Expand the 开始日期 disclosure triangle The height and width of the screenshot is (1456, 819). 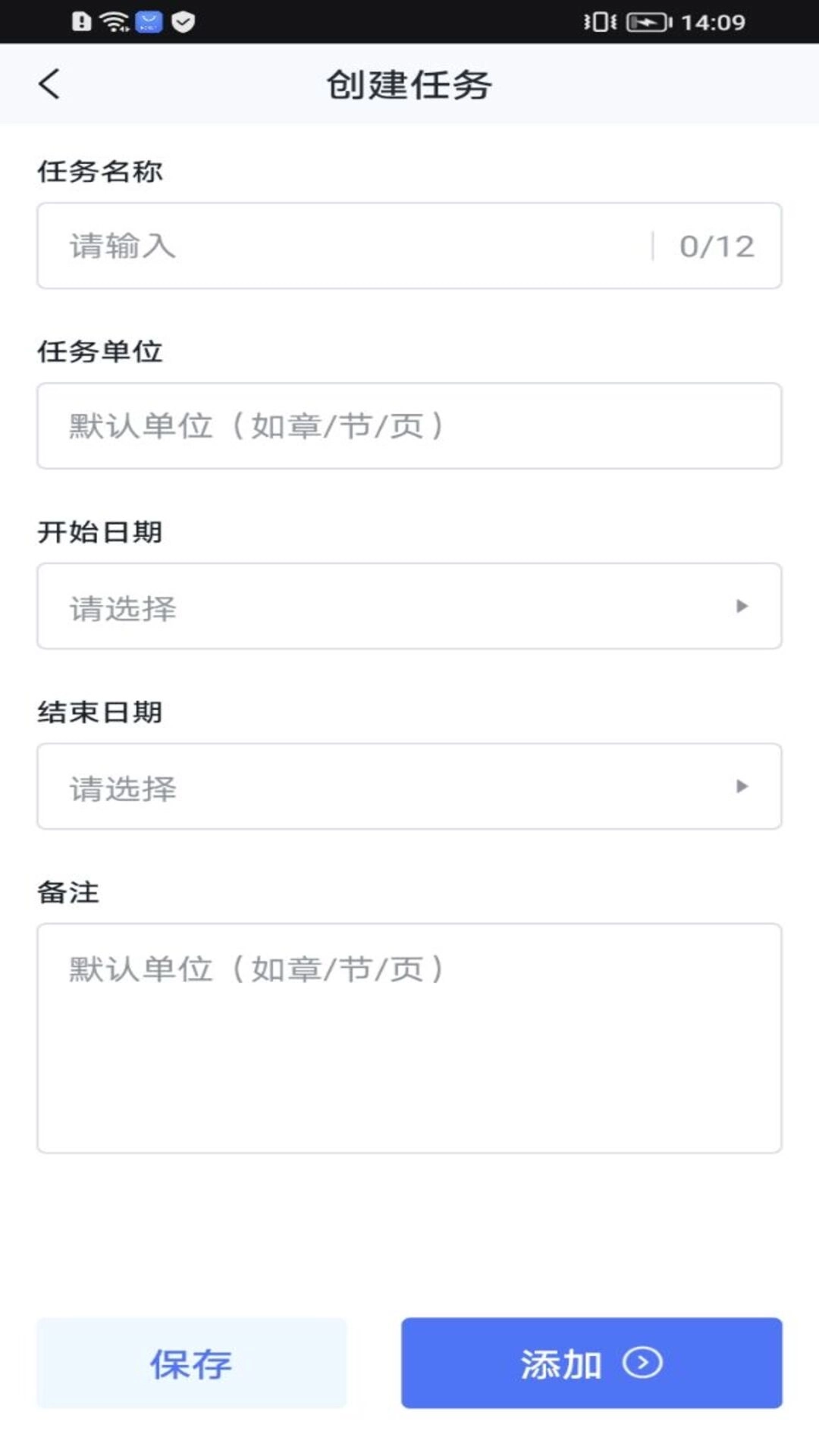742,607
